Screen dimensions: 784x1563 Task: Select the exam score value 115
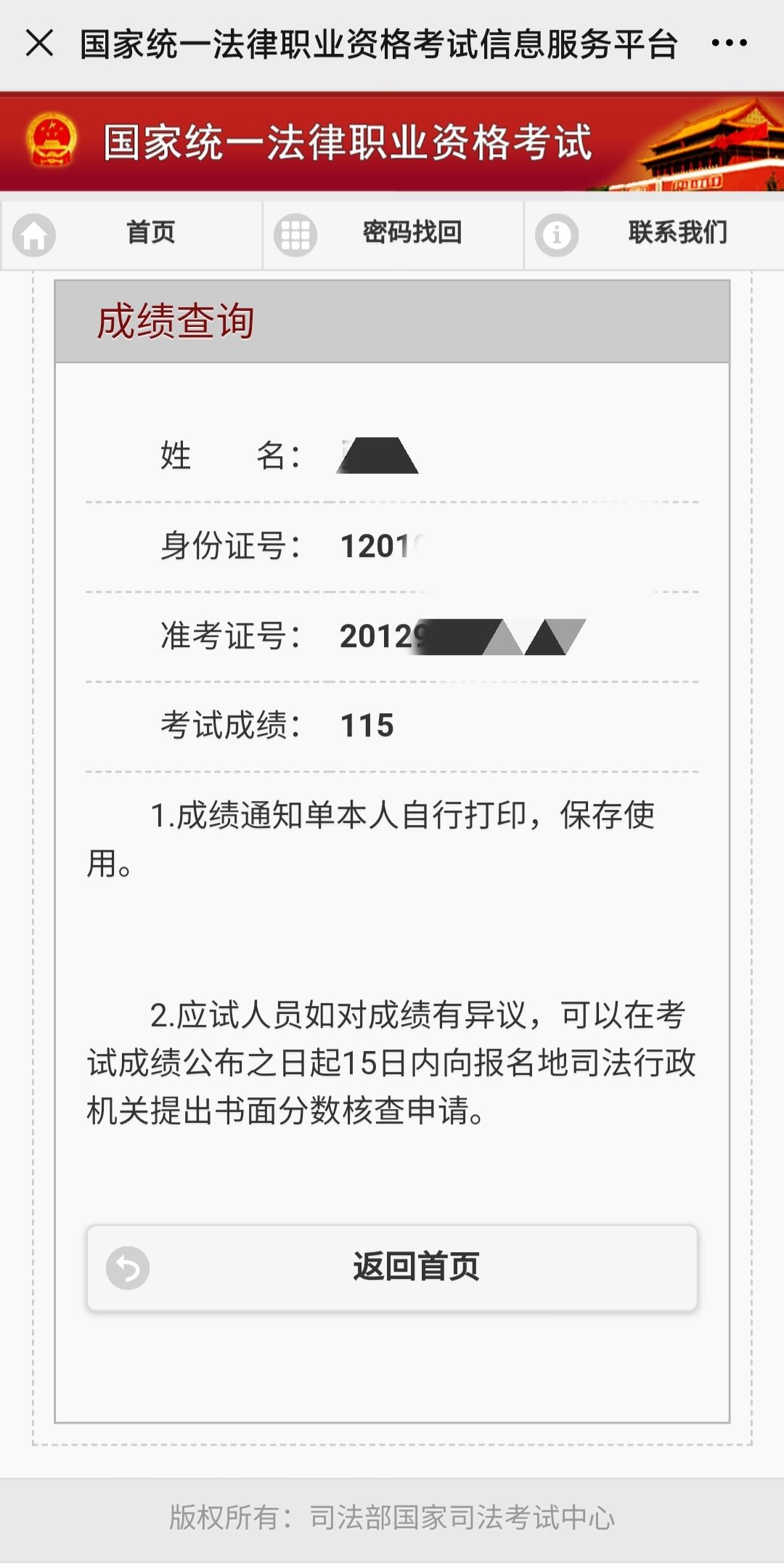tap(366, 725)
